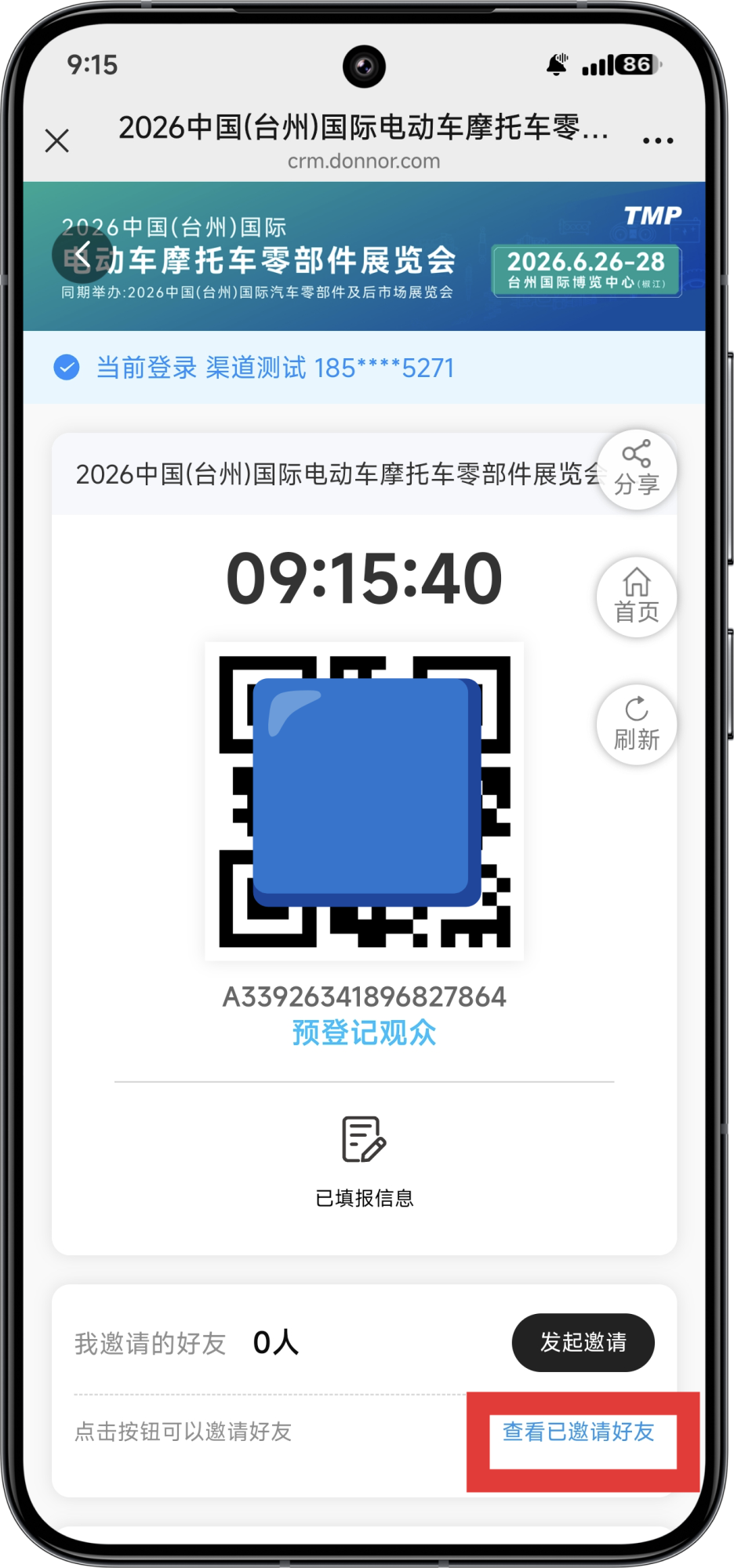The height and width of the screenshot is (1568, 734).
Task: Close the page with the X button
Action: pyautogui.click(x=56, y=141)
